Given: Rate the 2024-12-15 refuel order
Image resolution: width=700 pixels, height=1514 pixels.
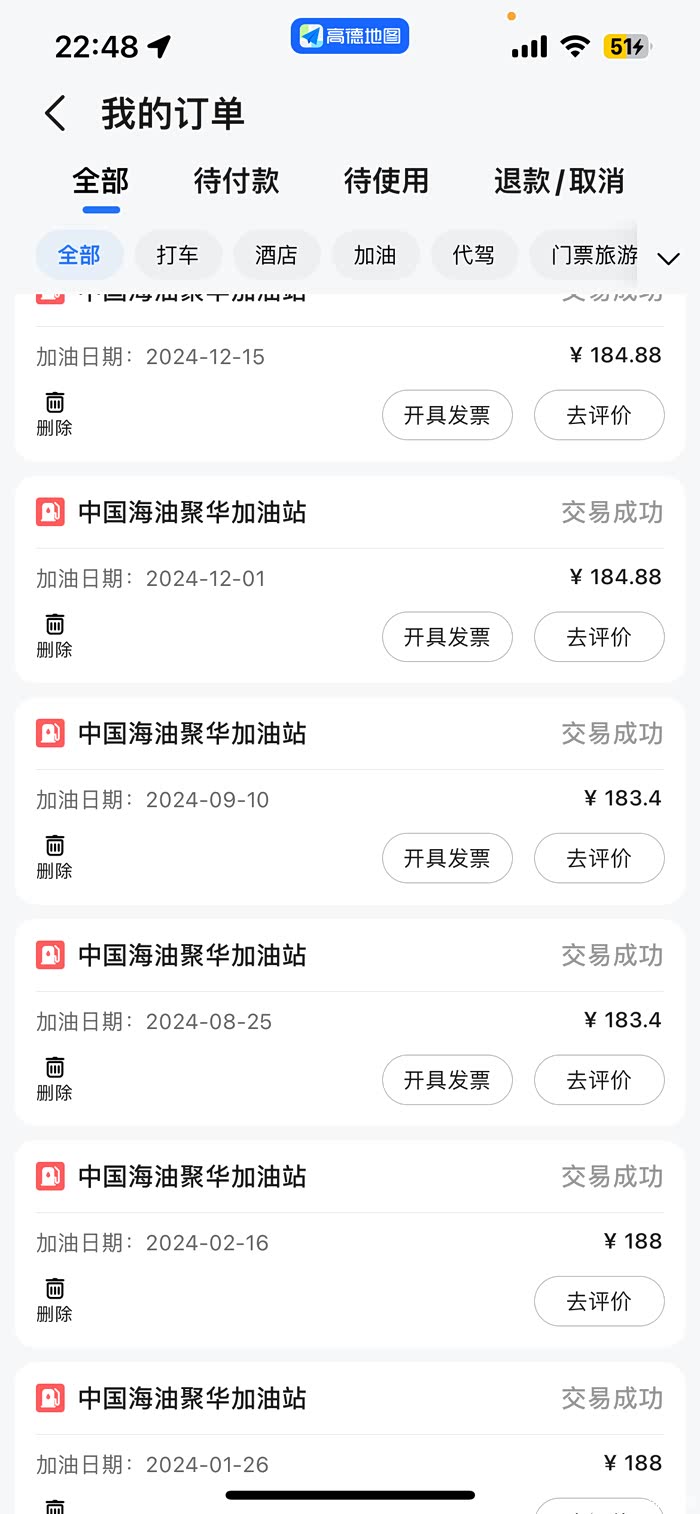Looking at the screenshot, I should pyautogui.click(x=599, y=415).
